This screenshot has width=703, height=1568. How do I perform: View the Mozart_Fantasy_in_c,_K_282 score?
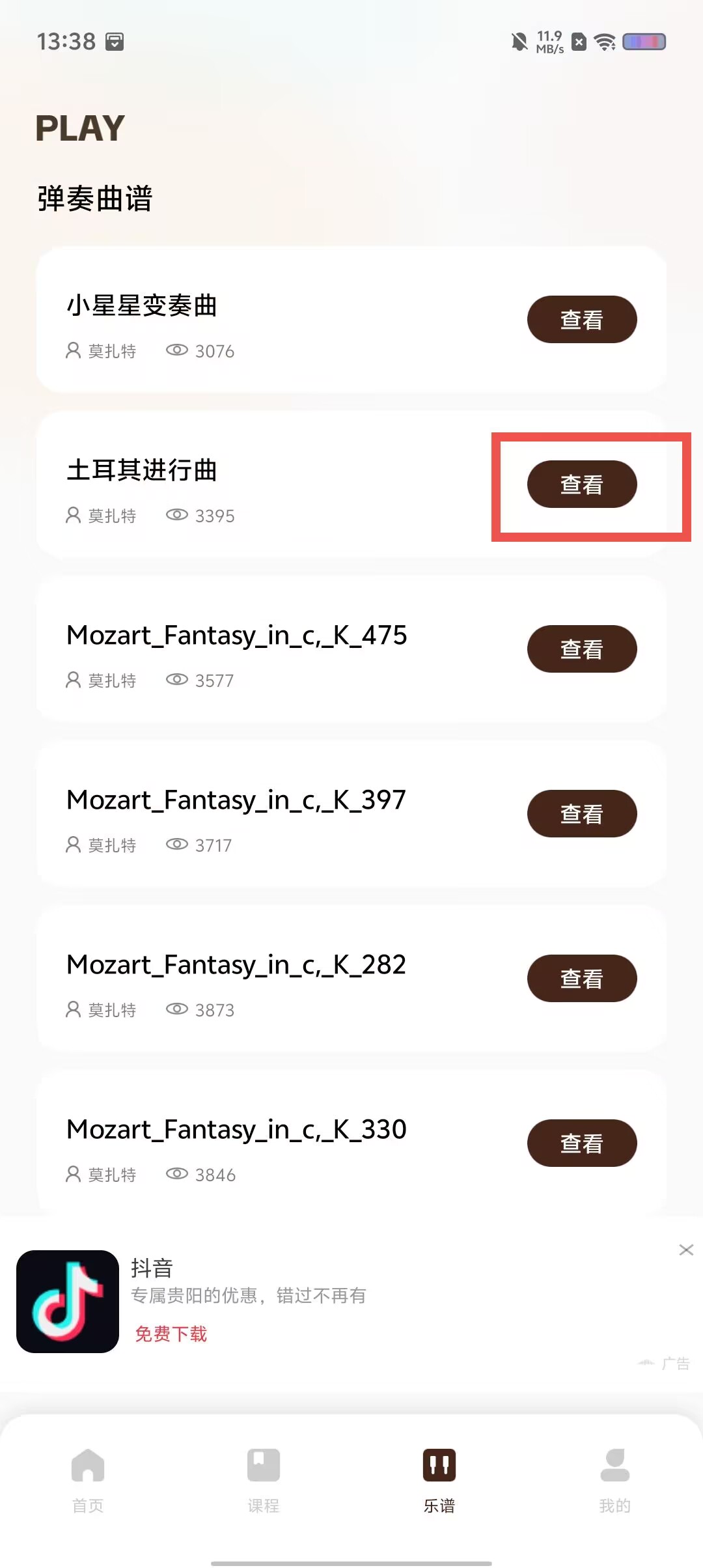point(582,979)
